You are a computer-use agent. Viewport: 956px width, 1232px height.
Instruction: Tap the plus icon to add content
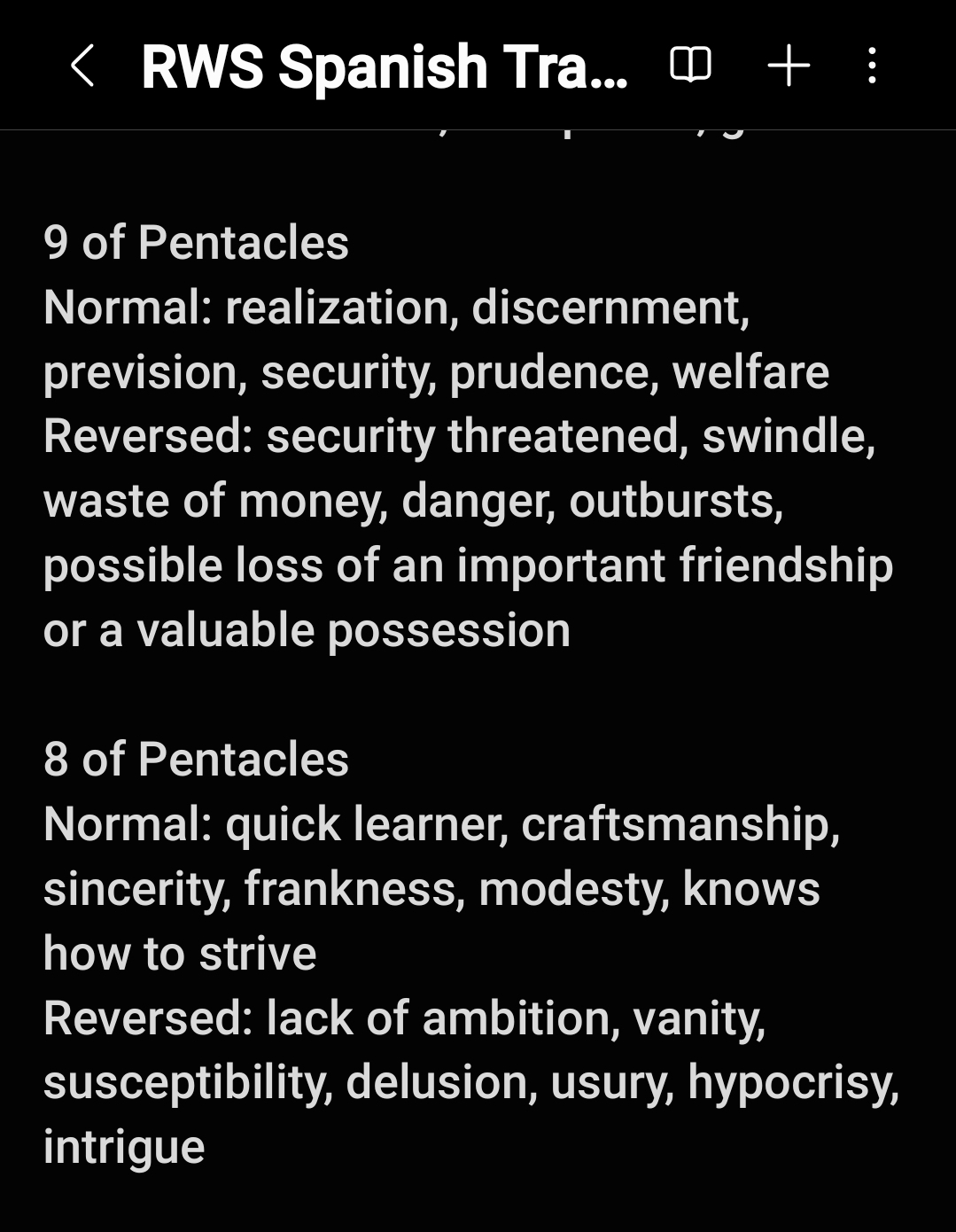[x=788, y=66]
